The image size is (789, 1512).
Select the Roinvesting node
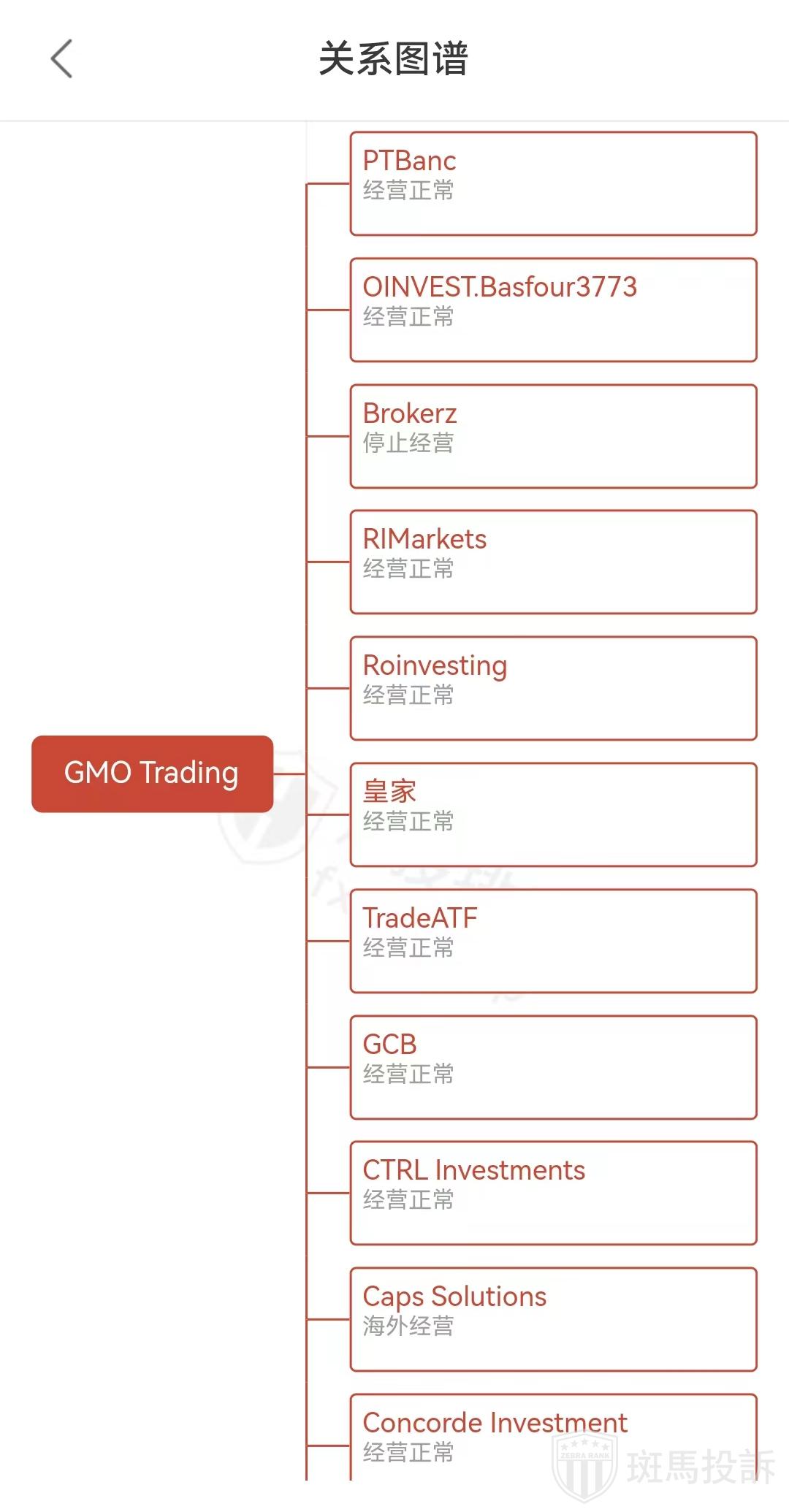[x=553, y=688]
